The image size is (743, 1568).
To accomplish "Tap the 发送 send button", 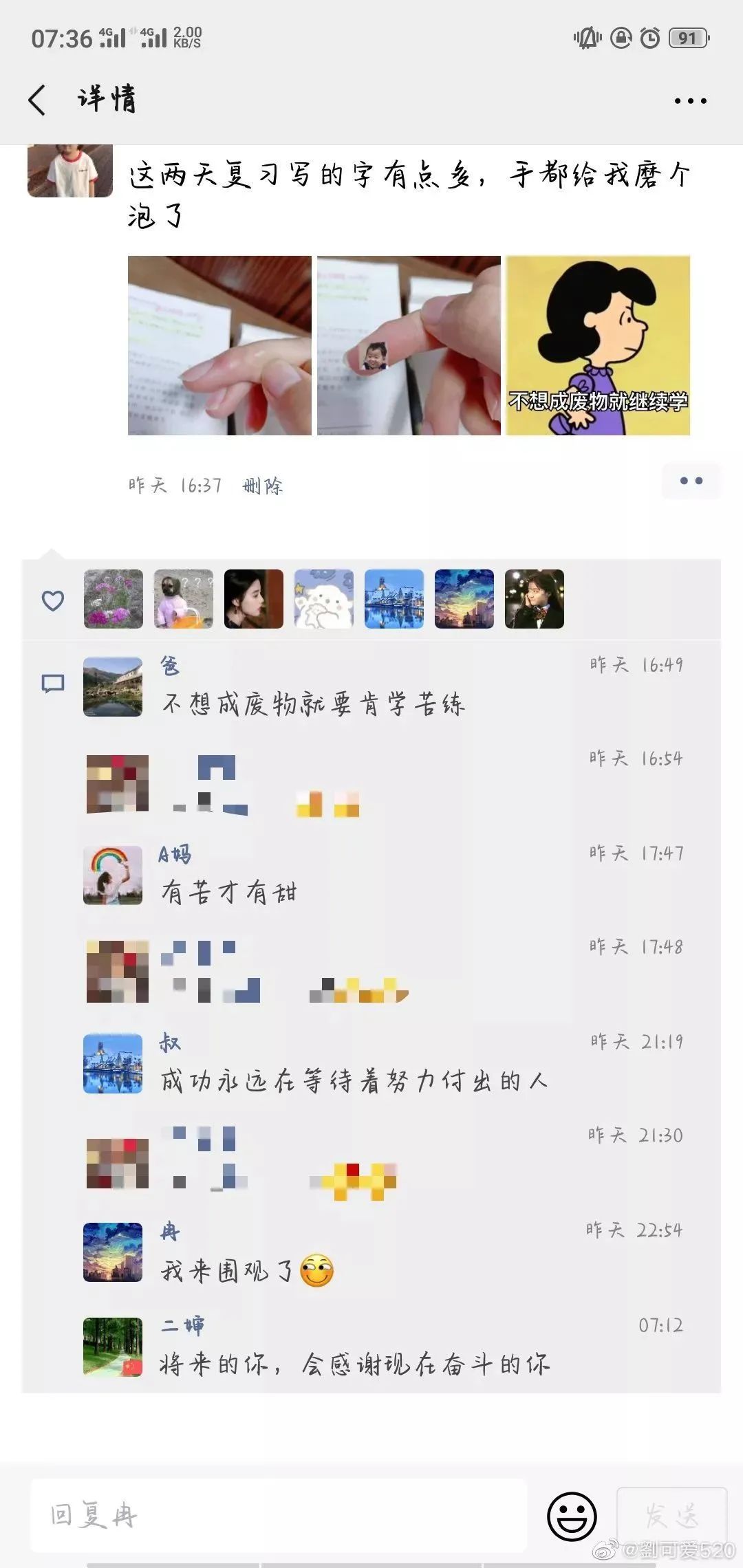I will (671, 1516).
